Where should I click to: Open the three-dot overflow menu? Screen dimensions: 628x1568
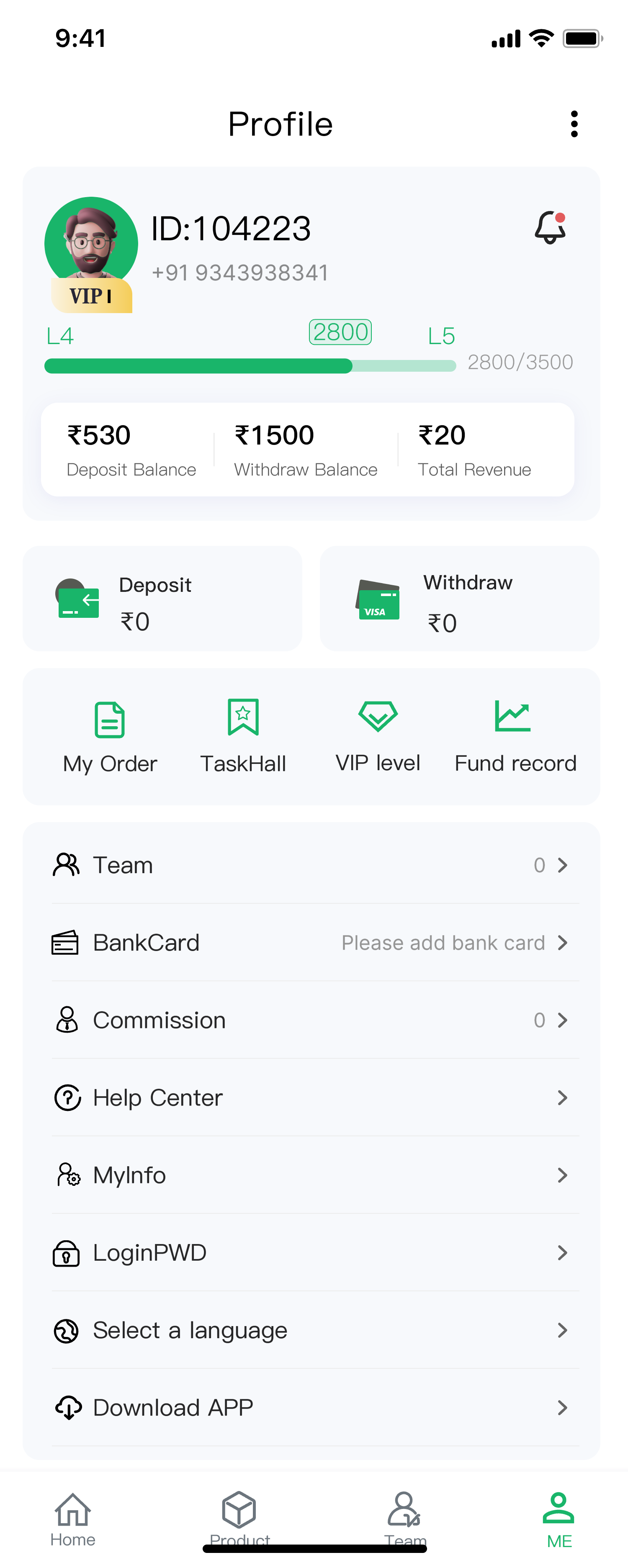pos(573,124)
